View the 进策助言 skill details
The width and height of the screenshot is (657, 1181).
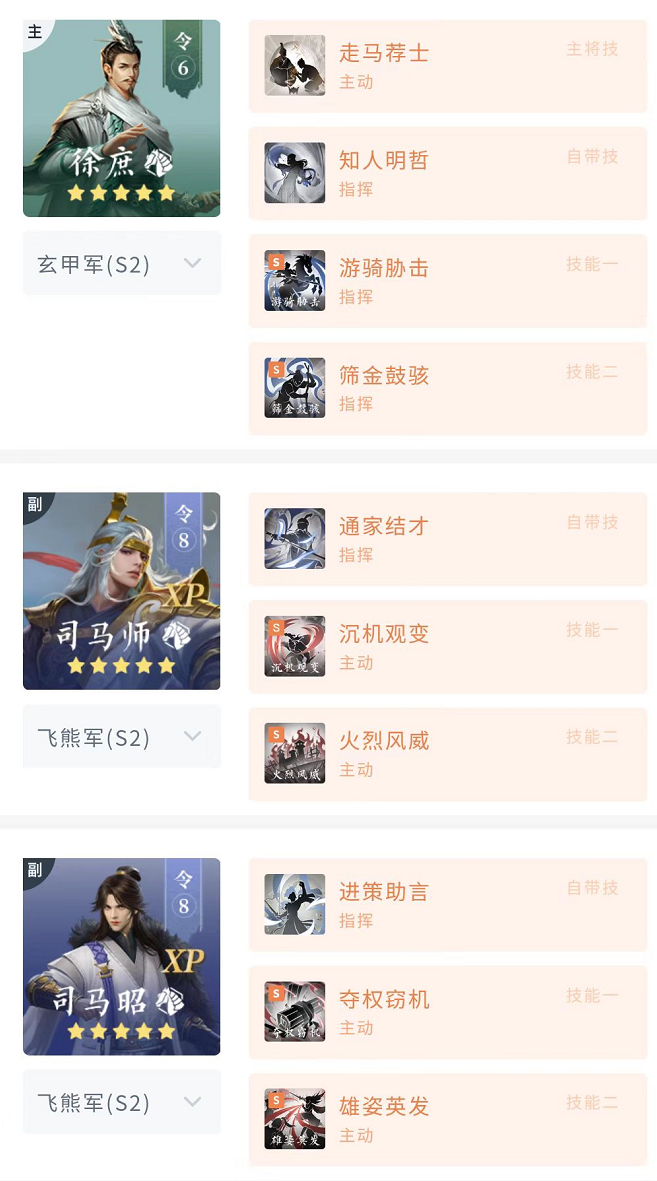pyautogui.click(x=447, y=904)
